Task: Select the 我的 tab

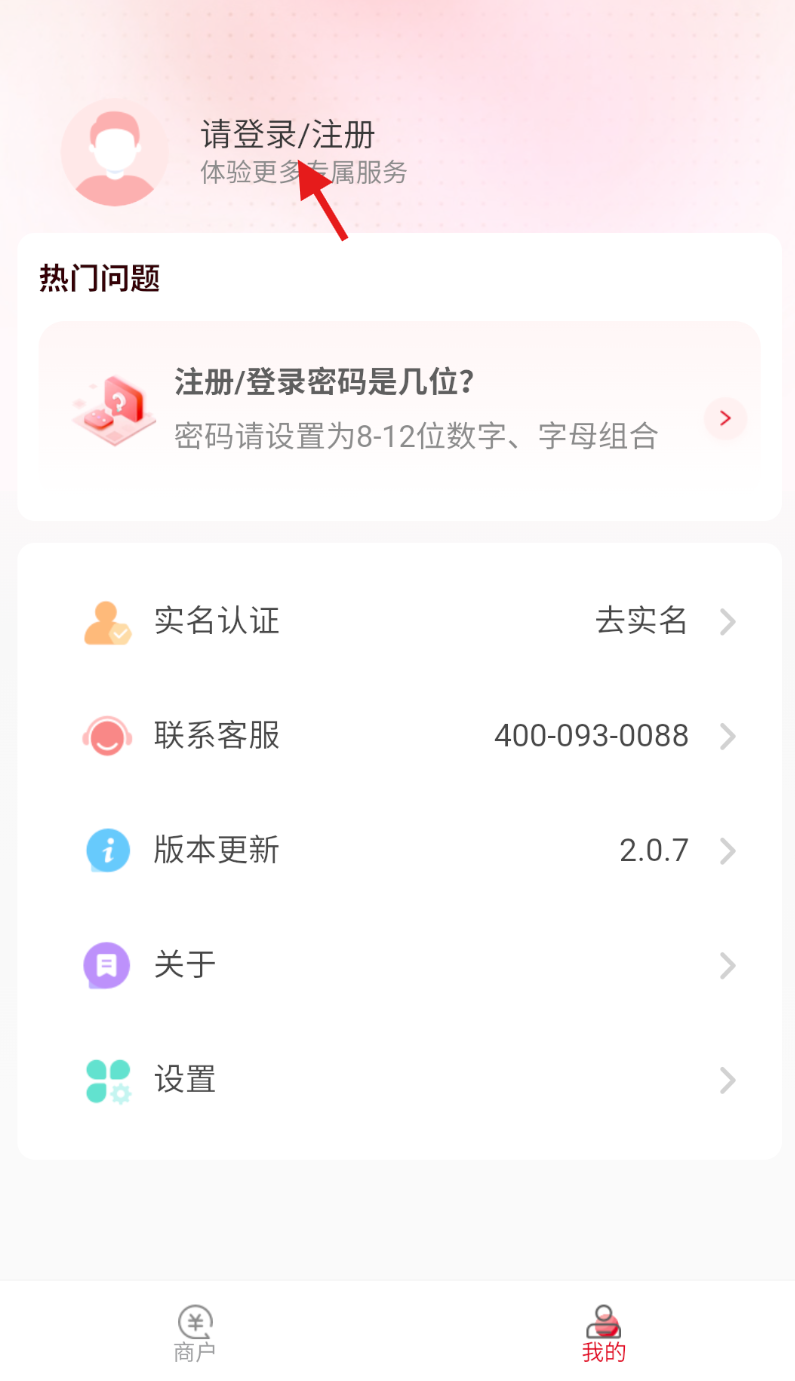Action: pos(603,1334)
